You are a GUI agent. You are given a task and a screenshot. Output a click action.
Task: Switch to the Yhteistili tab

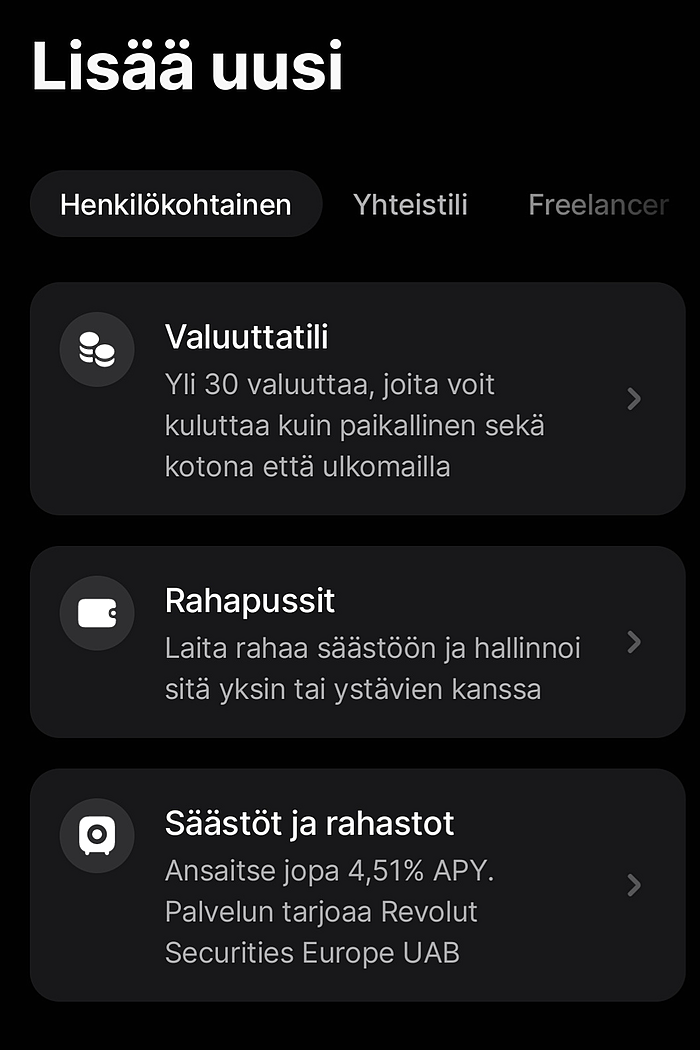pos(410,205)
